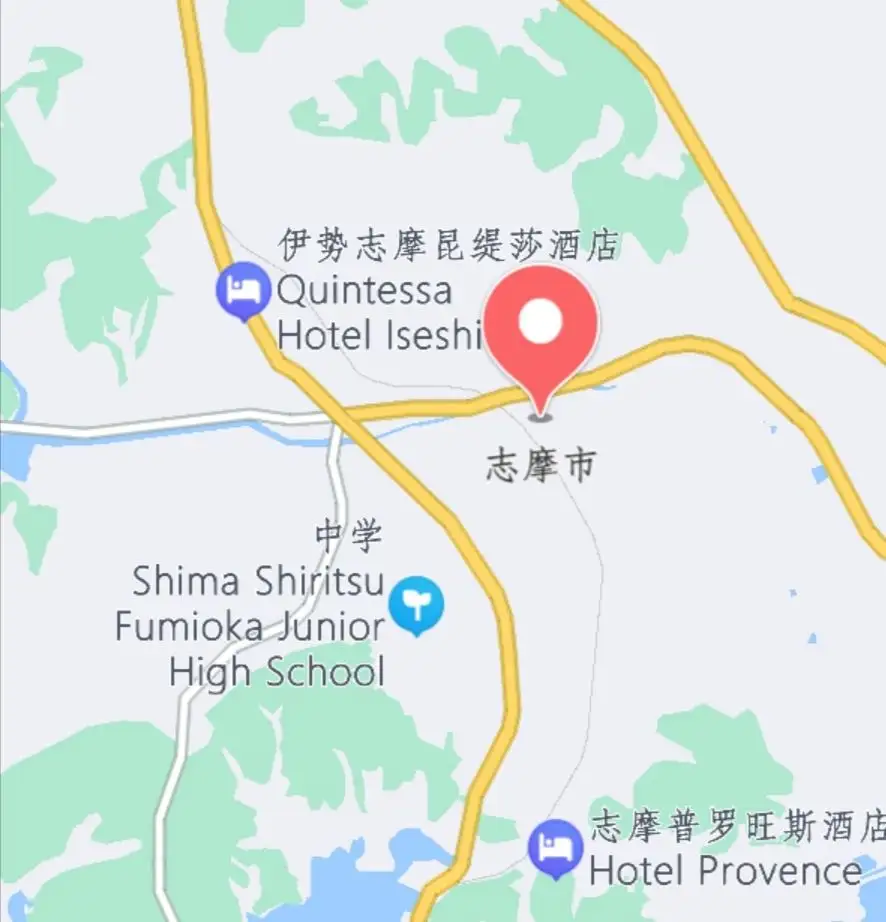
Task: Open the Quintessa Hotel Iseshima hotel marker
Action: pos(243,291)
